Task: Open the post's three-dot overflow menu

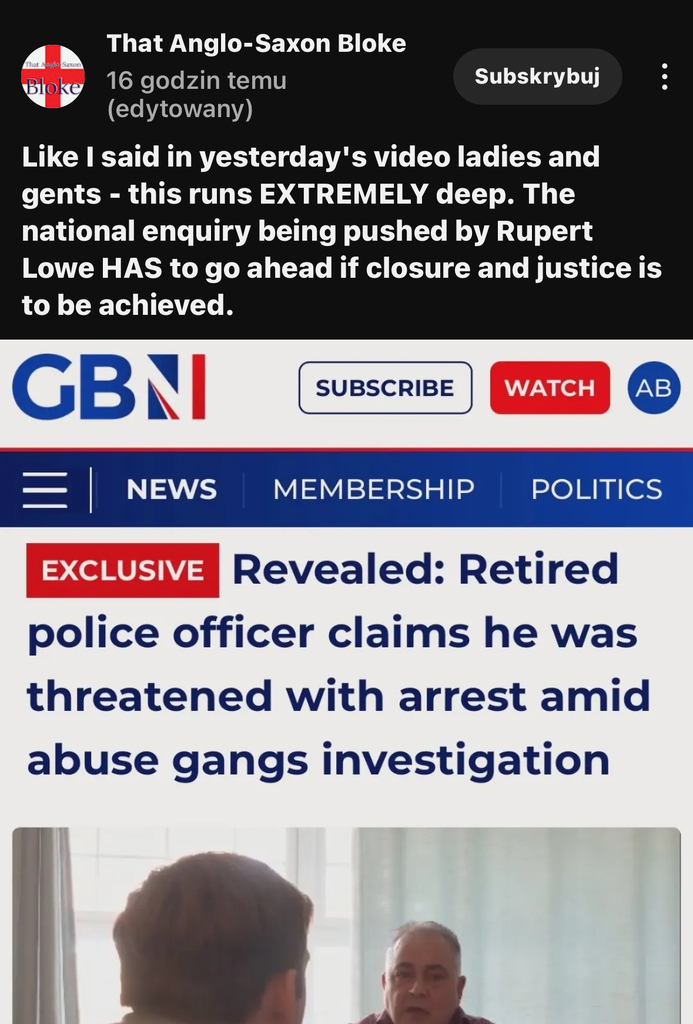Action: click(x=664, y=77)
